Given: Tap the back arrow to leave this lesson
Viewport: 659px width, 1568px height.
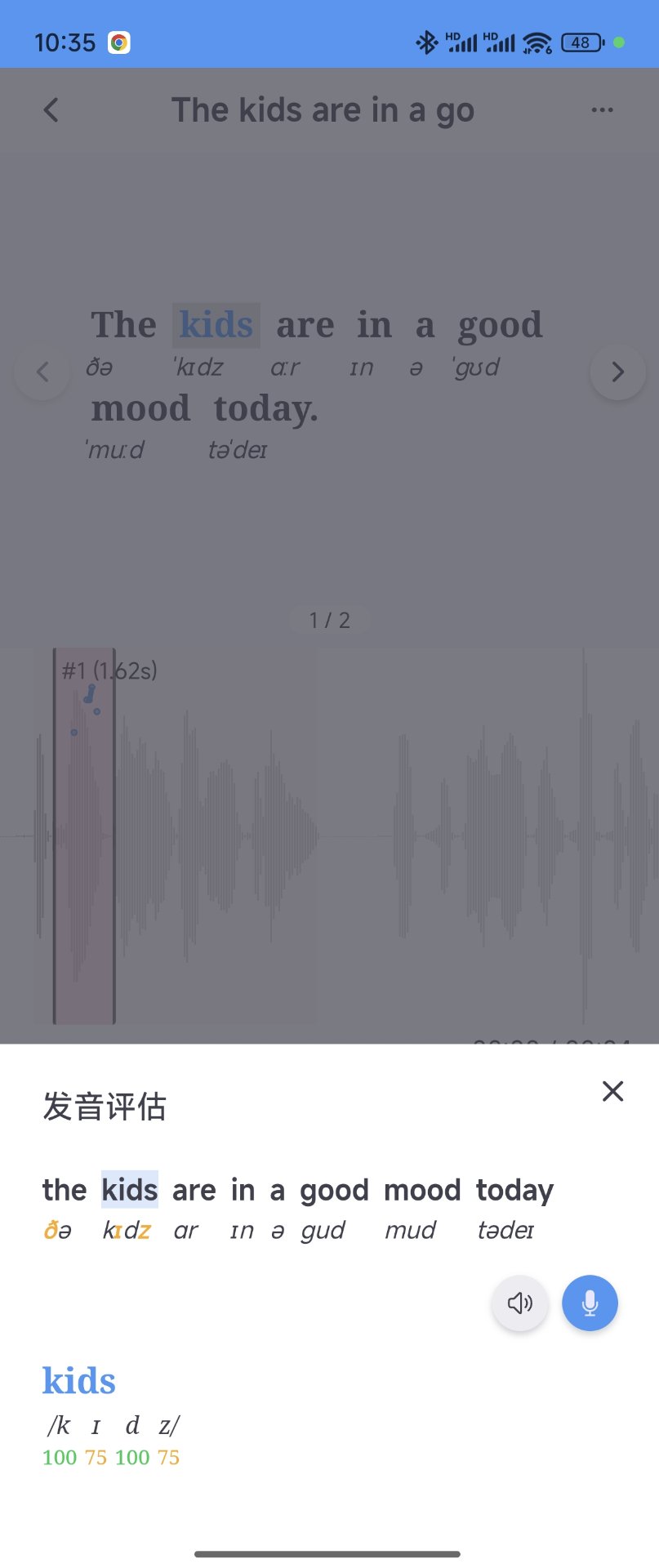Looking at the screenshot, I should [50, 109].
